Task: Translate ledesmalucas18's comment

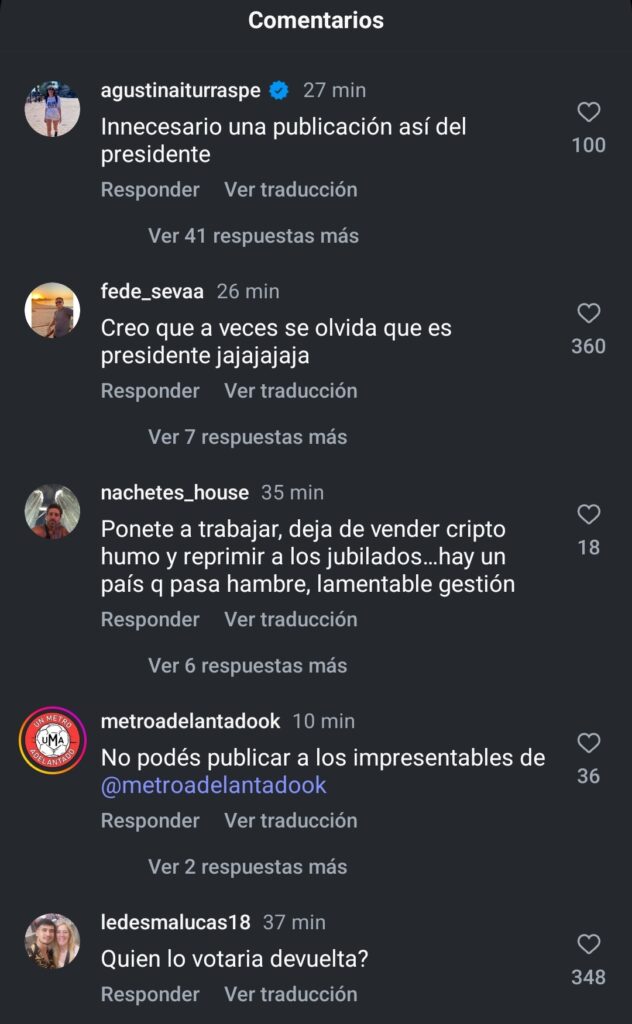Action: tap(290, 994)
